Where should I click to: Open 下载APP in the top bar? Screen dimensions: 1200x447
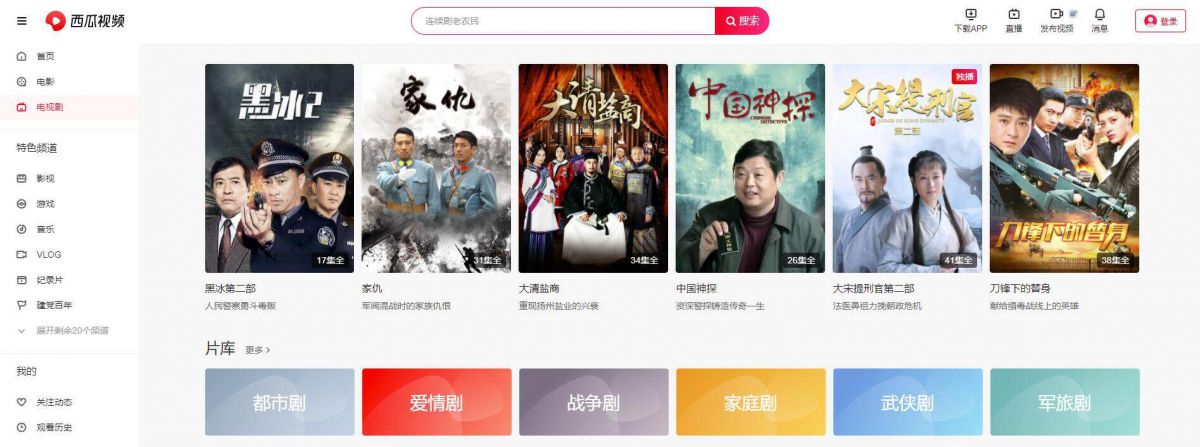pos(970,20)
